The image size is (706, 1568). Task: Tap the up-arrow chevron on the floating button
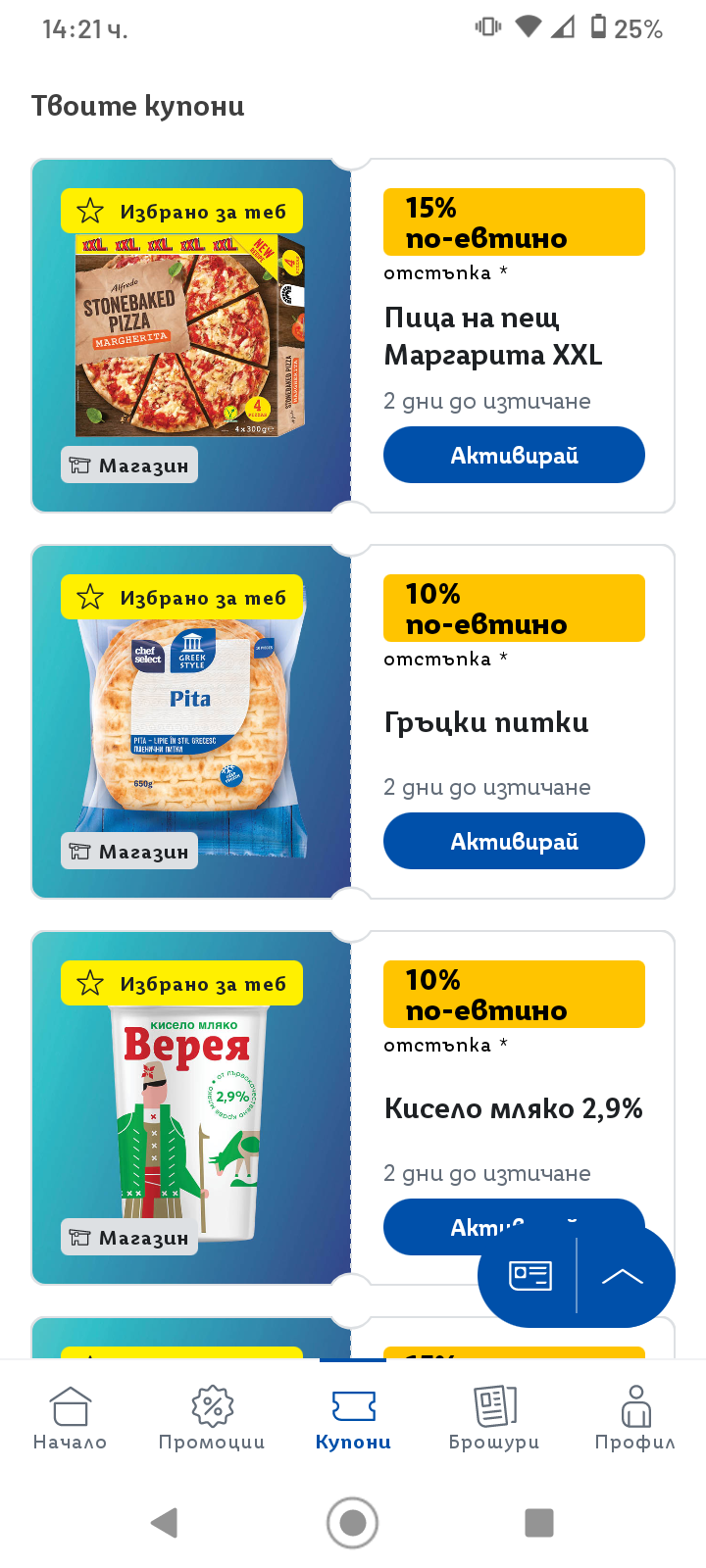click(623, 1275)
